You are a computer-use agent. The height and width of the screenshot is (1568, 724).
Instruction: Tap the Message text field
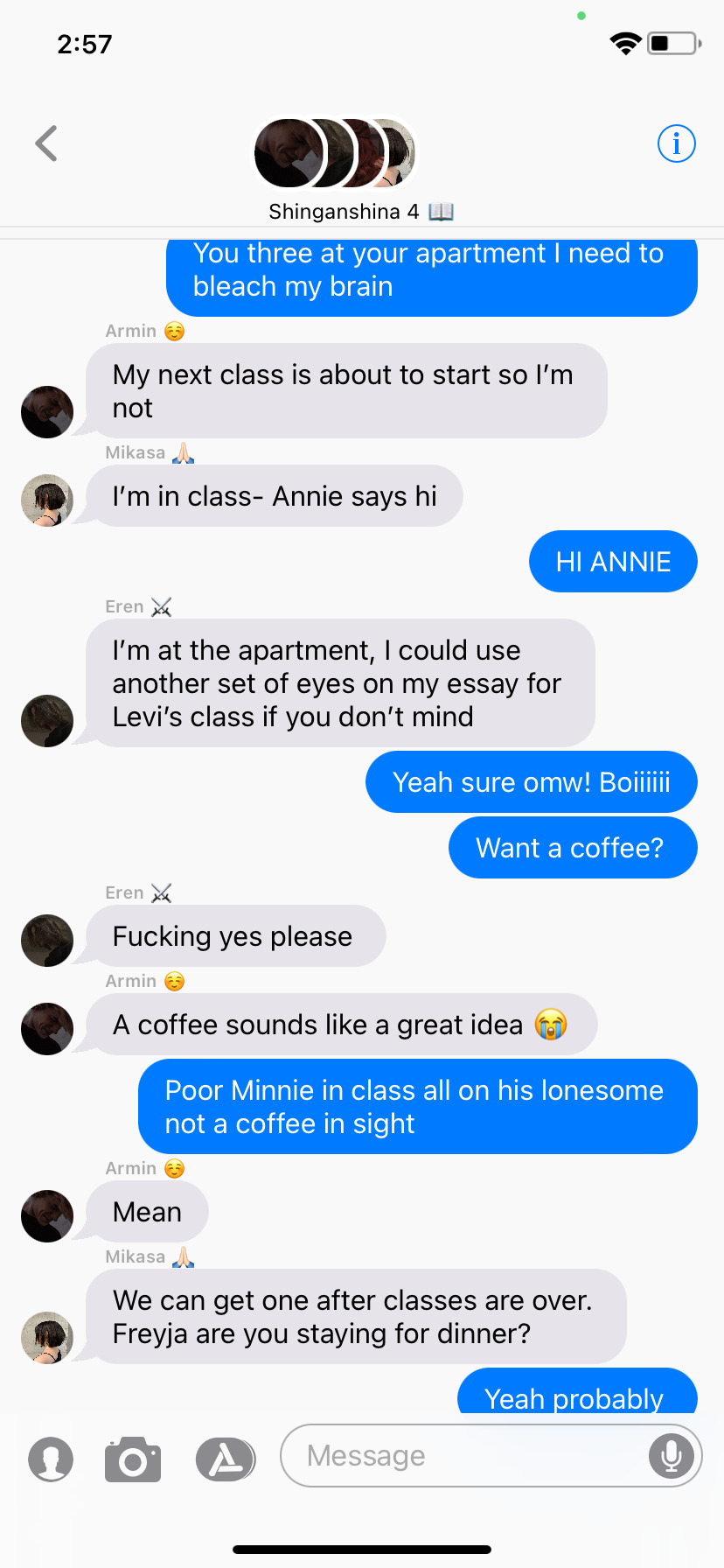pyautogui.click(x=463, y=1455)
